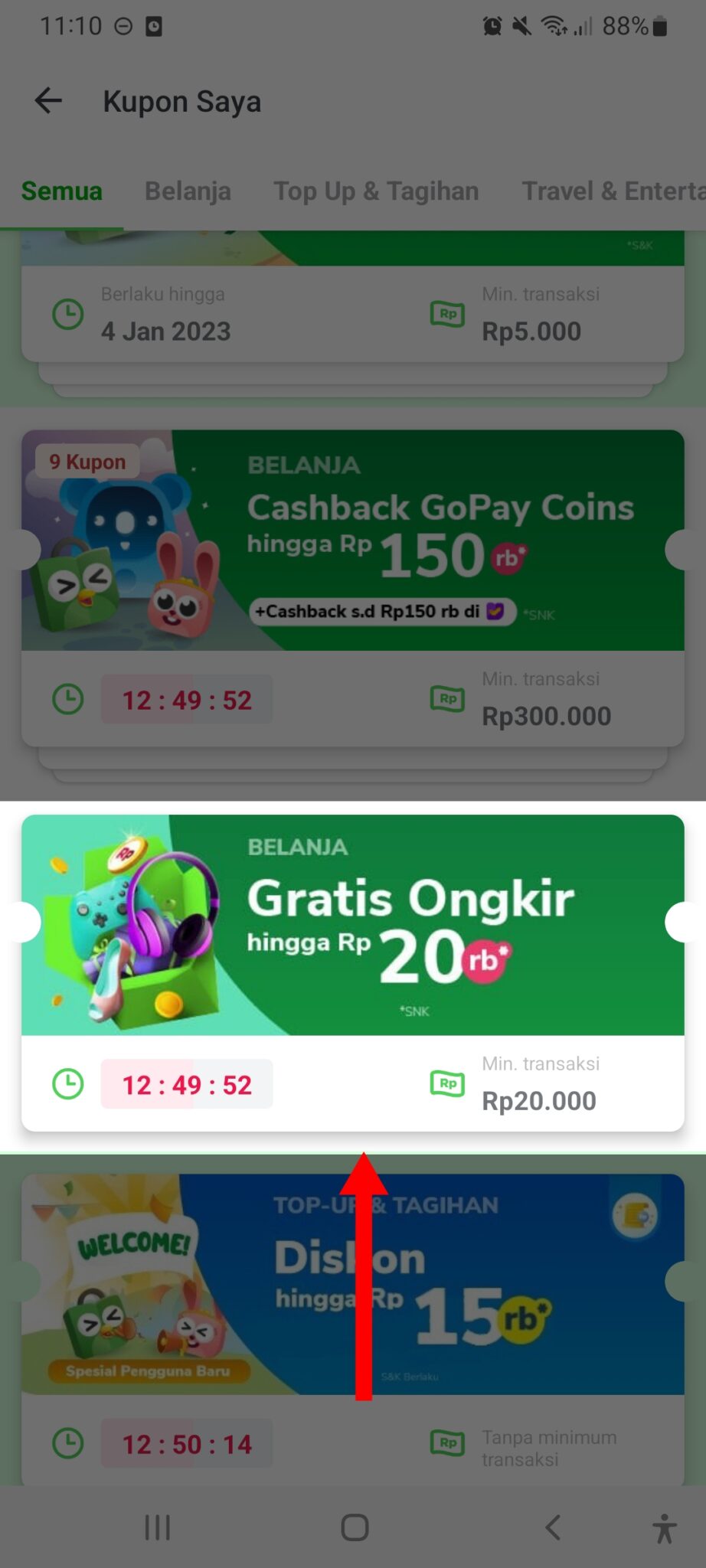The width and height of the screenshot is (706, 1568).
Task: Tap the countdown timer showing 12:50:14
Action: click(186, 1443)
